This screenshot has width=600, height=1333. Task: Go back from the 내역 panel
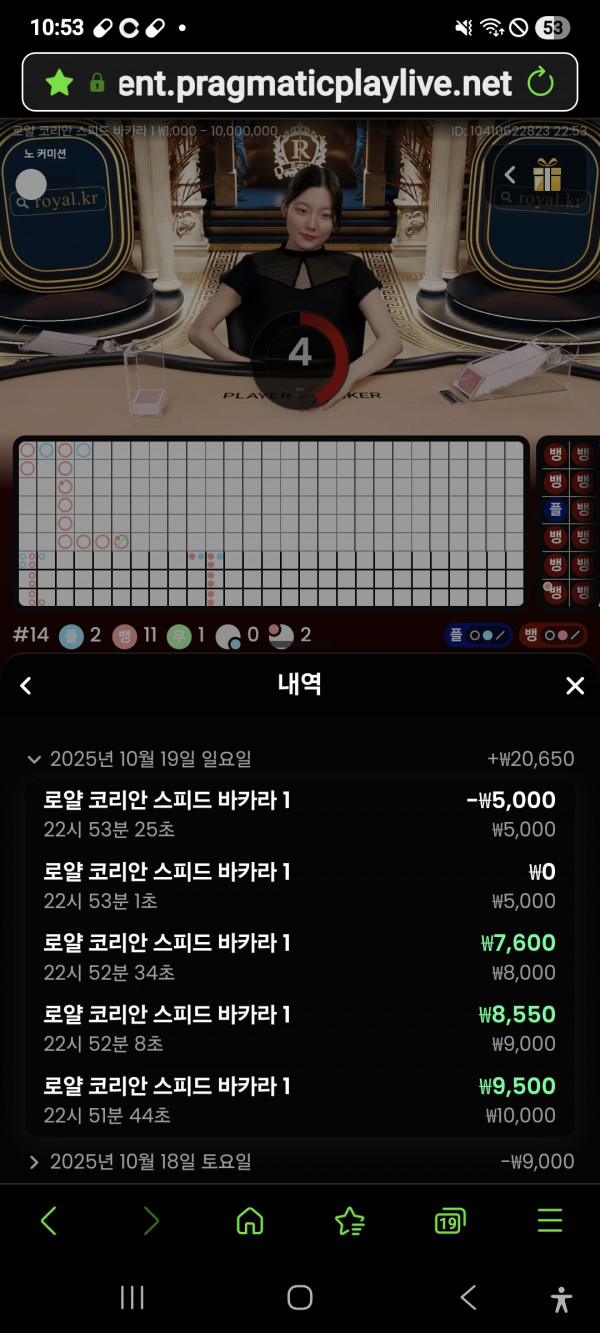point(26,686)
